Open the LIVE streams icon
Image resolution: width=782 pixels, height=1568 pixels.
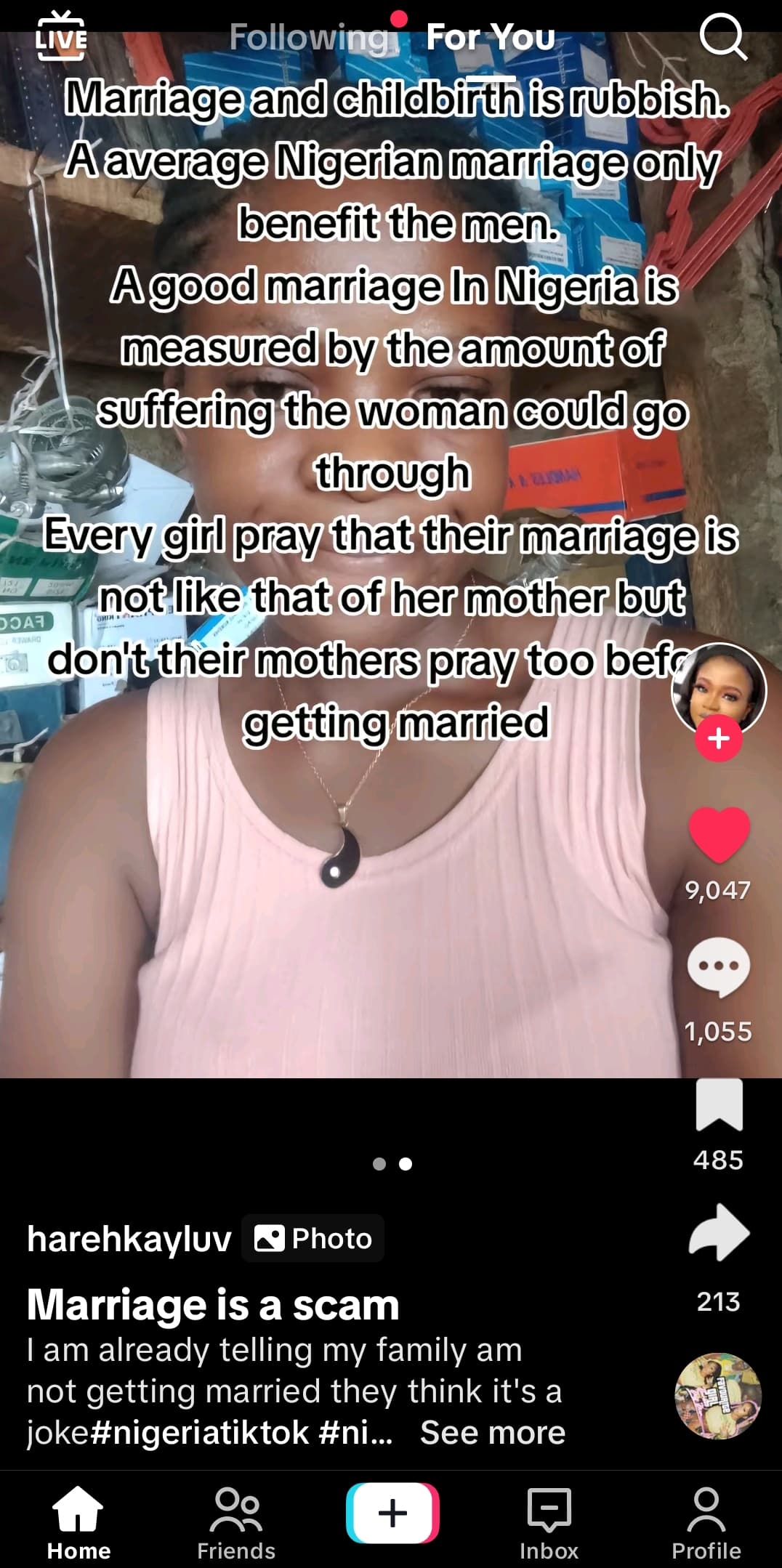click(61, 36)
